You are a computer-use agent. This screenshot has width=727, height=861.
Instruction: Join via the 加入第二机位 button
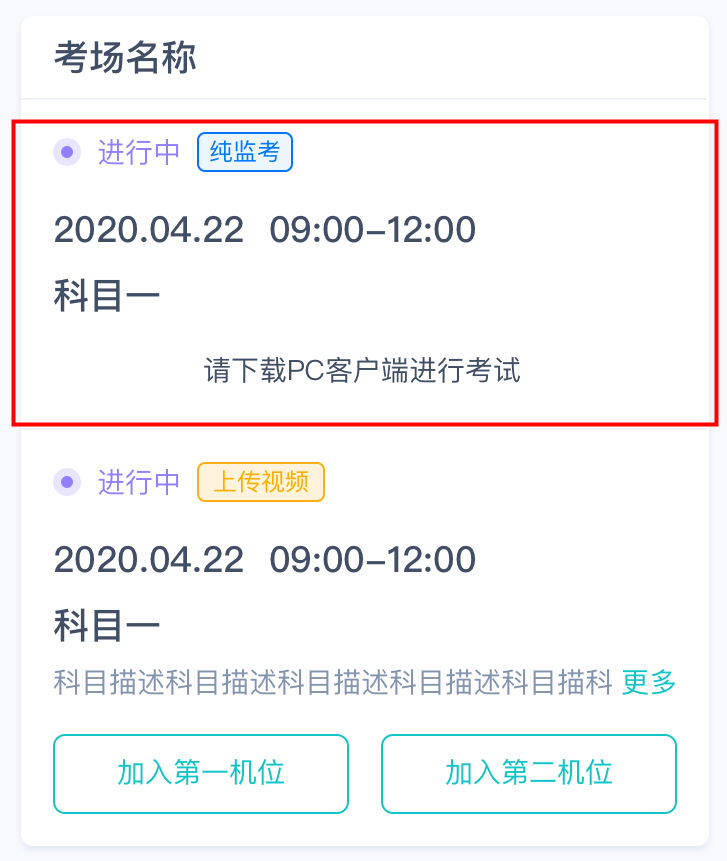(x=528, y=773)
